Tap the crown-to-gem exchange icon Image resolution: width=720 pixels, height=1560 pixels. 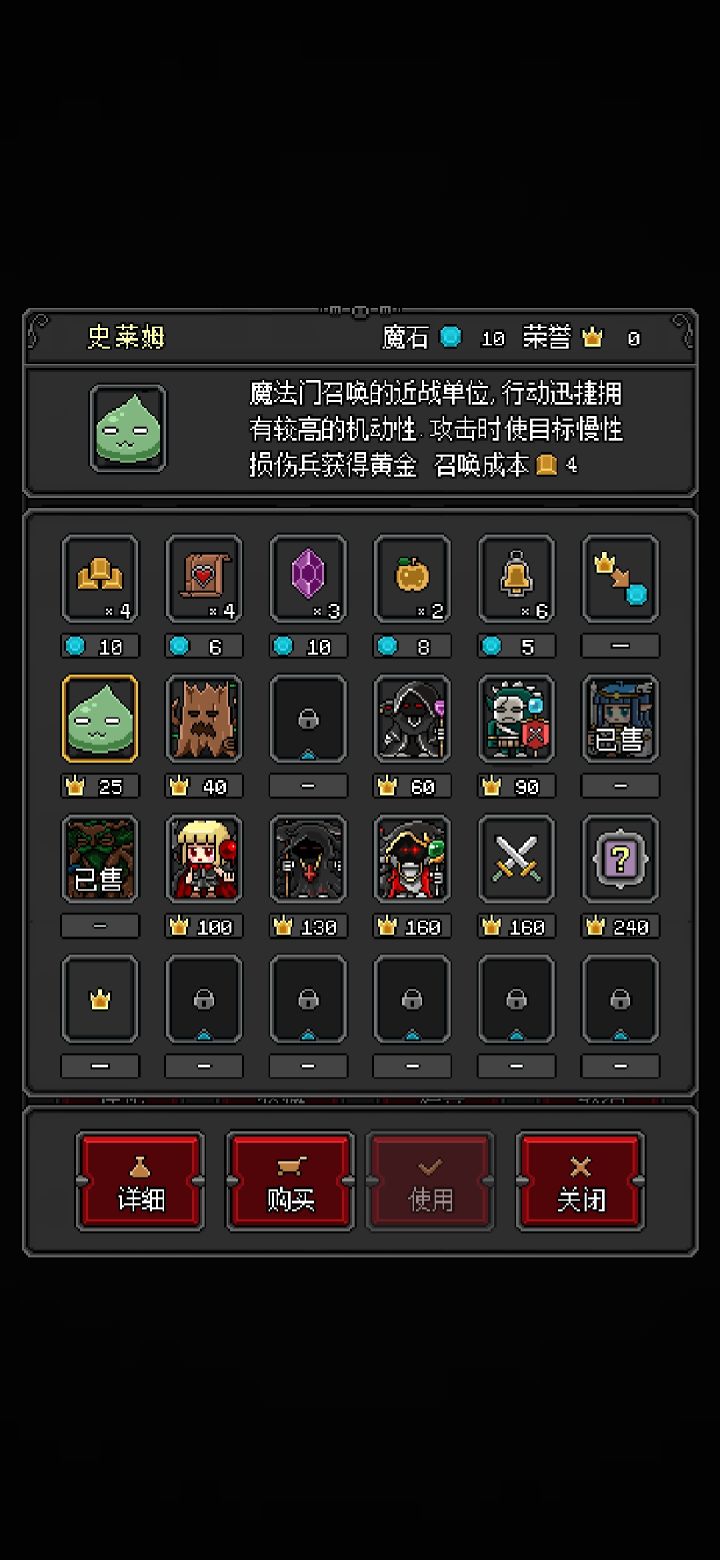pos(620,580)
